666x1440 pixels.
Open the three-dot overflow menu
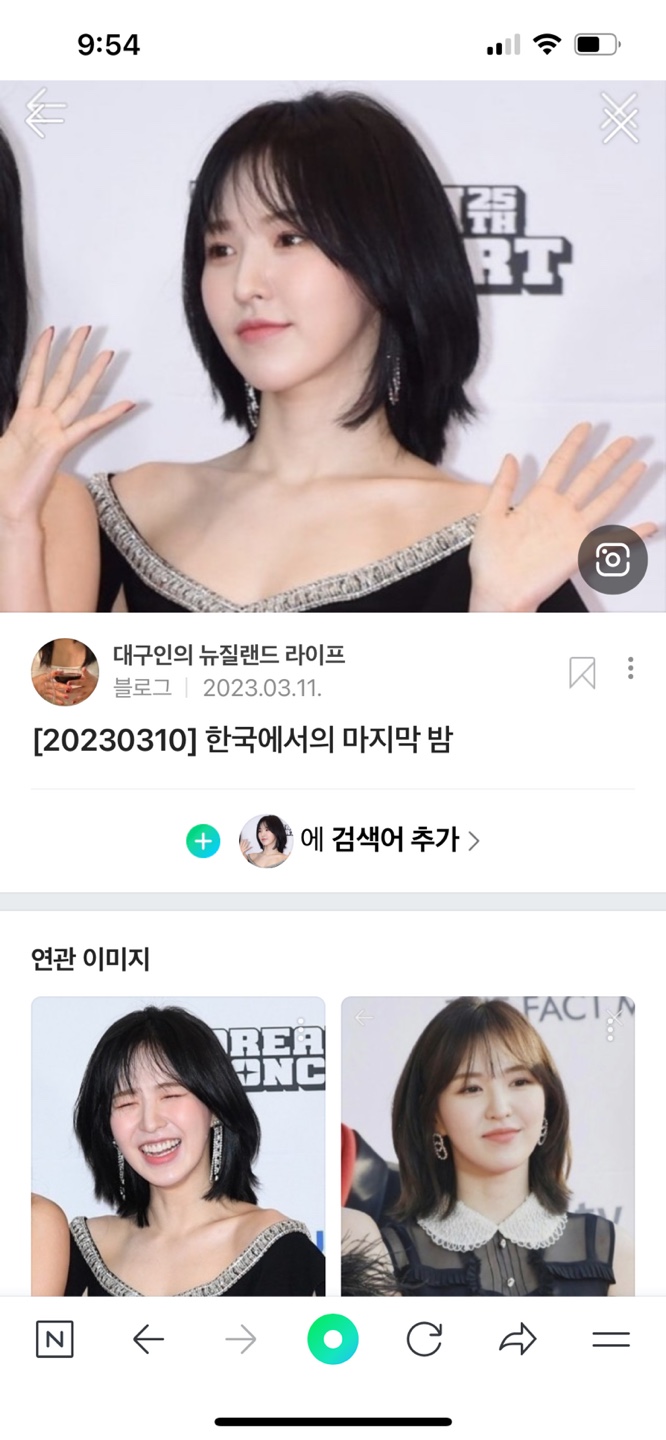click(630, 669)
